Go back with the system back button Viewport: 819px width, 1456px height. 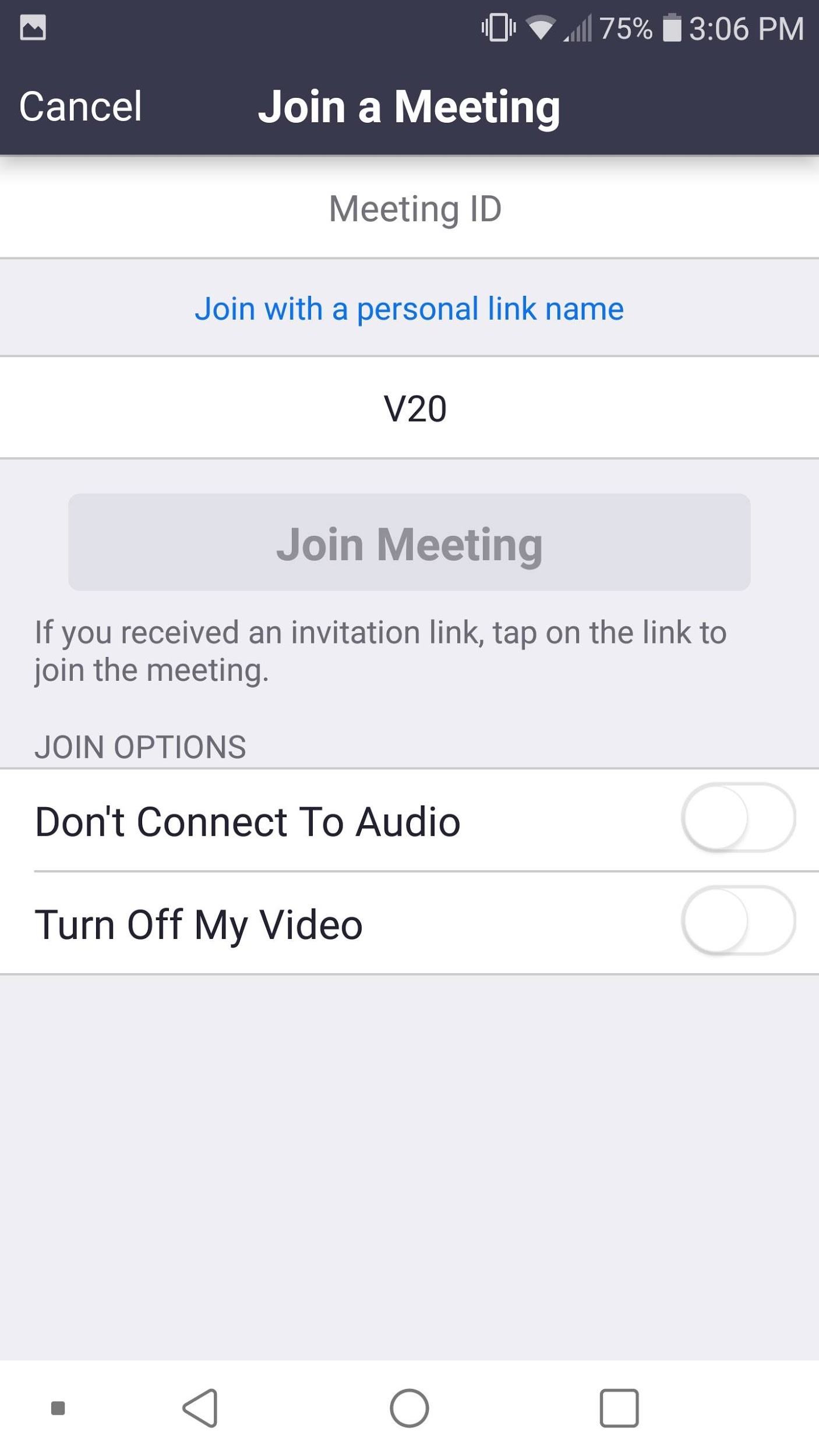pyautogui.click(x=201, y=1408)
